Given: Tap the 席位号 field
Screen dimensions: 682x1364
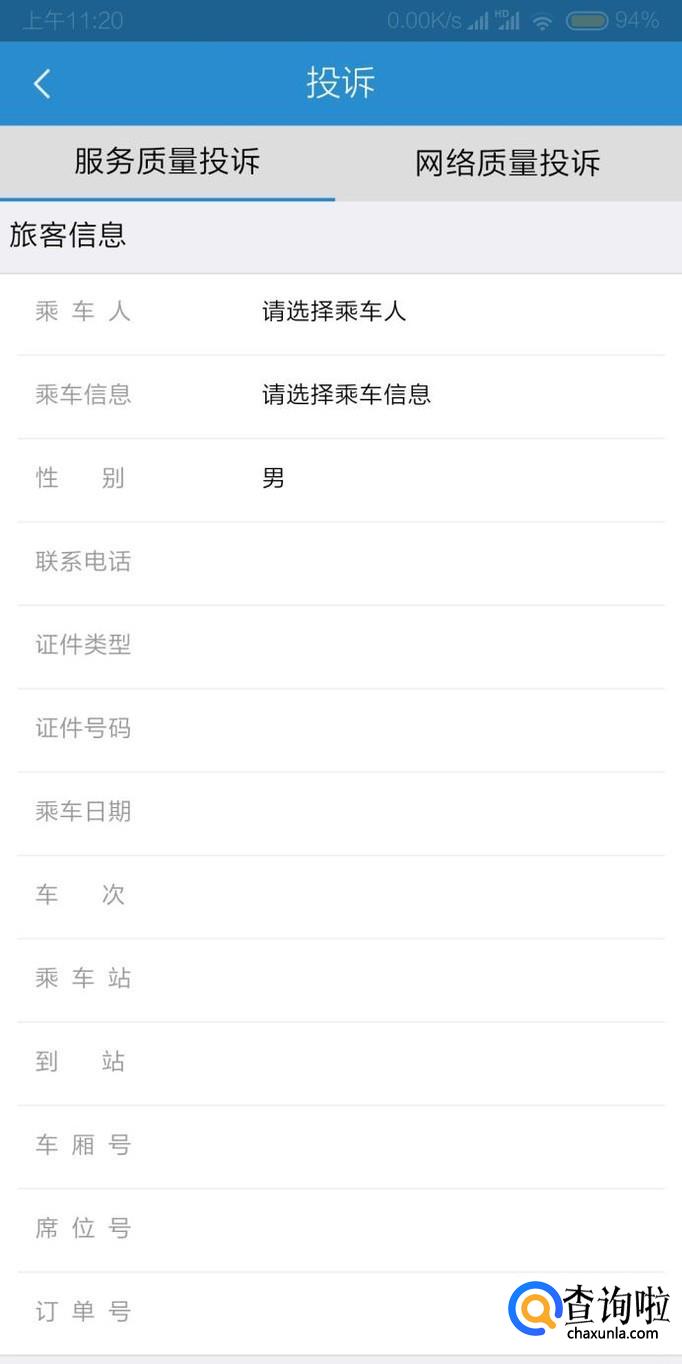Looking at the screenshot, I should (x=341, y=1230).
